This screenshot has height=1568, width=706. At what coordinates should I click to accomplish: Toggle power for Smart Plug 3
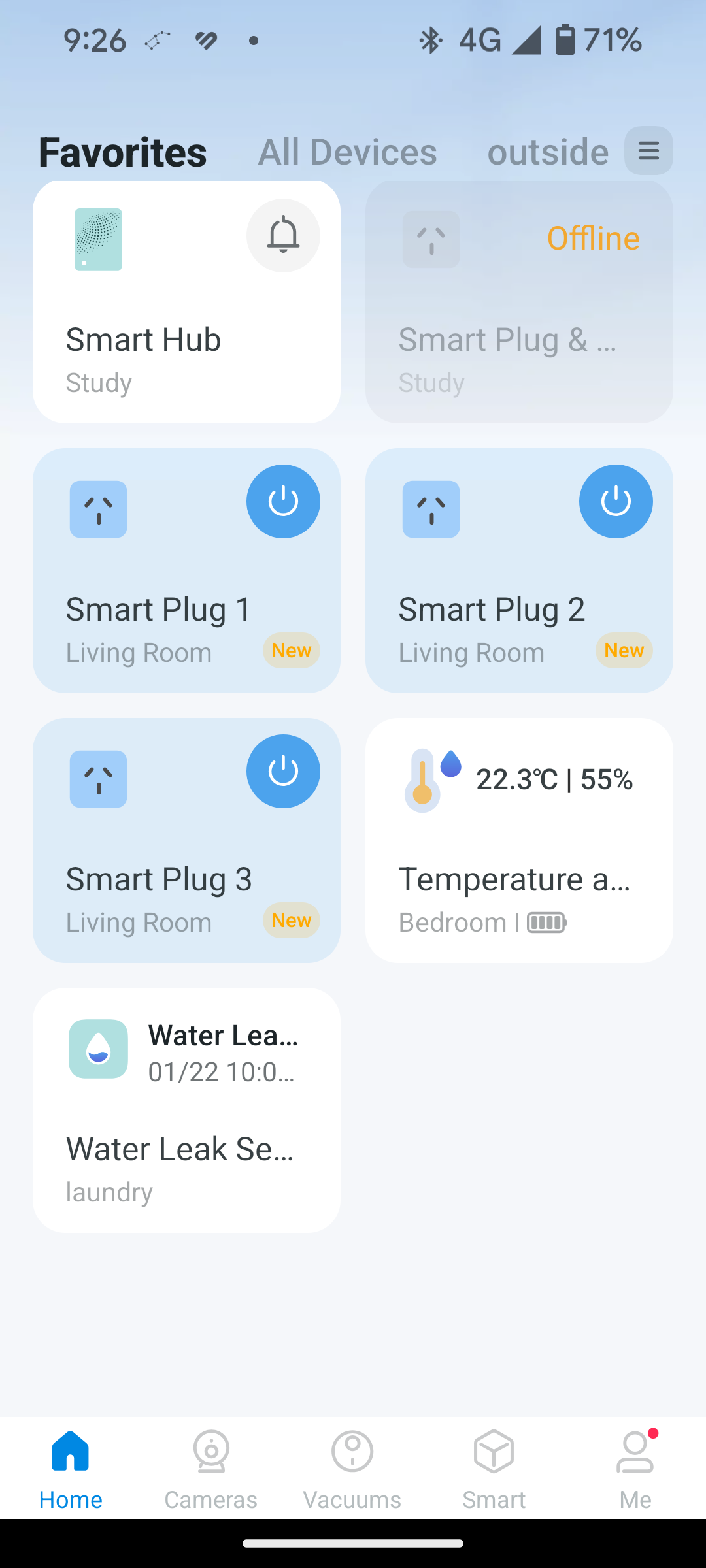coord(283,772)
